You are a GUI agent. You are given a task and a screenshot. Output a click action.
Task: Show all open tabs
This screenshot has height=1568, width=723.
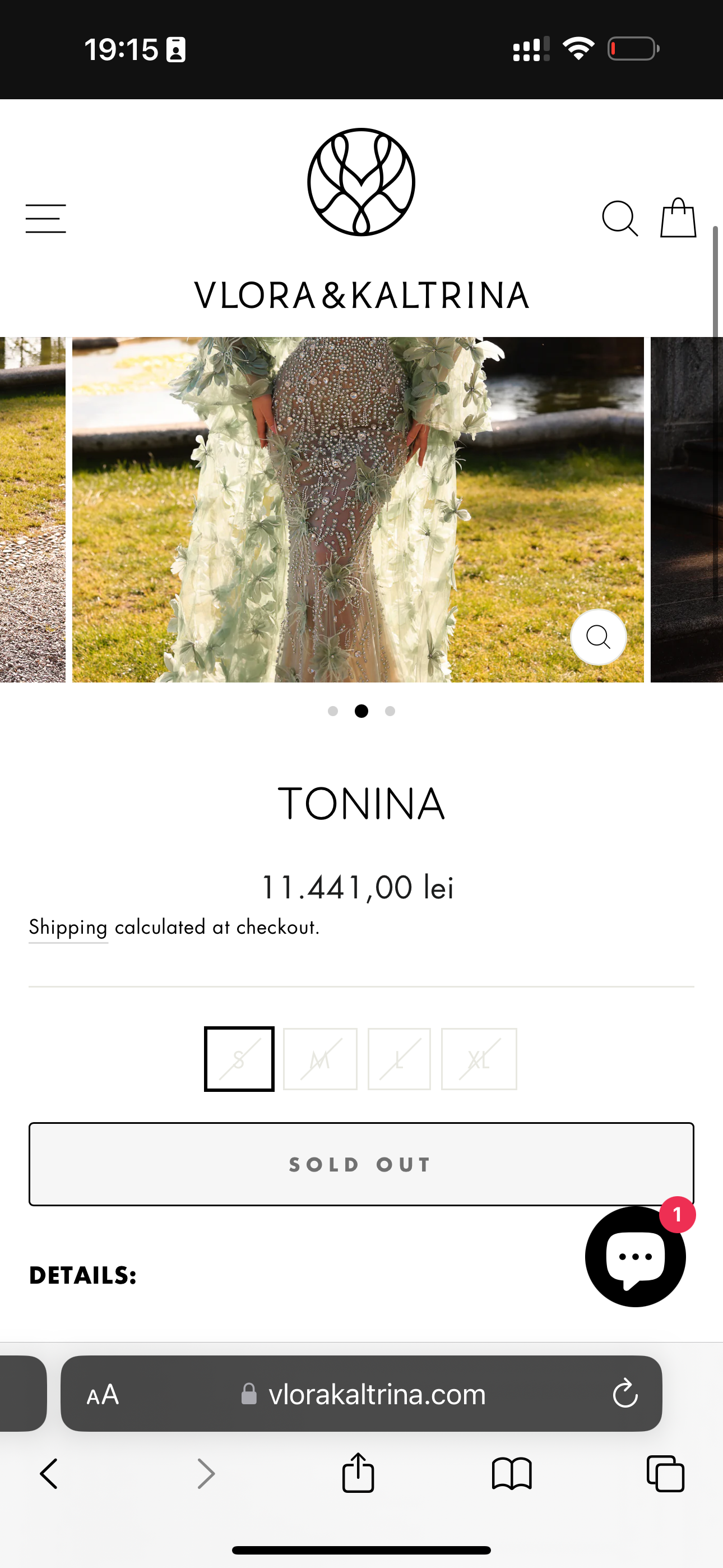point(665,1474)
